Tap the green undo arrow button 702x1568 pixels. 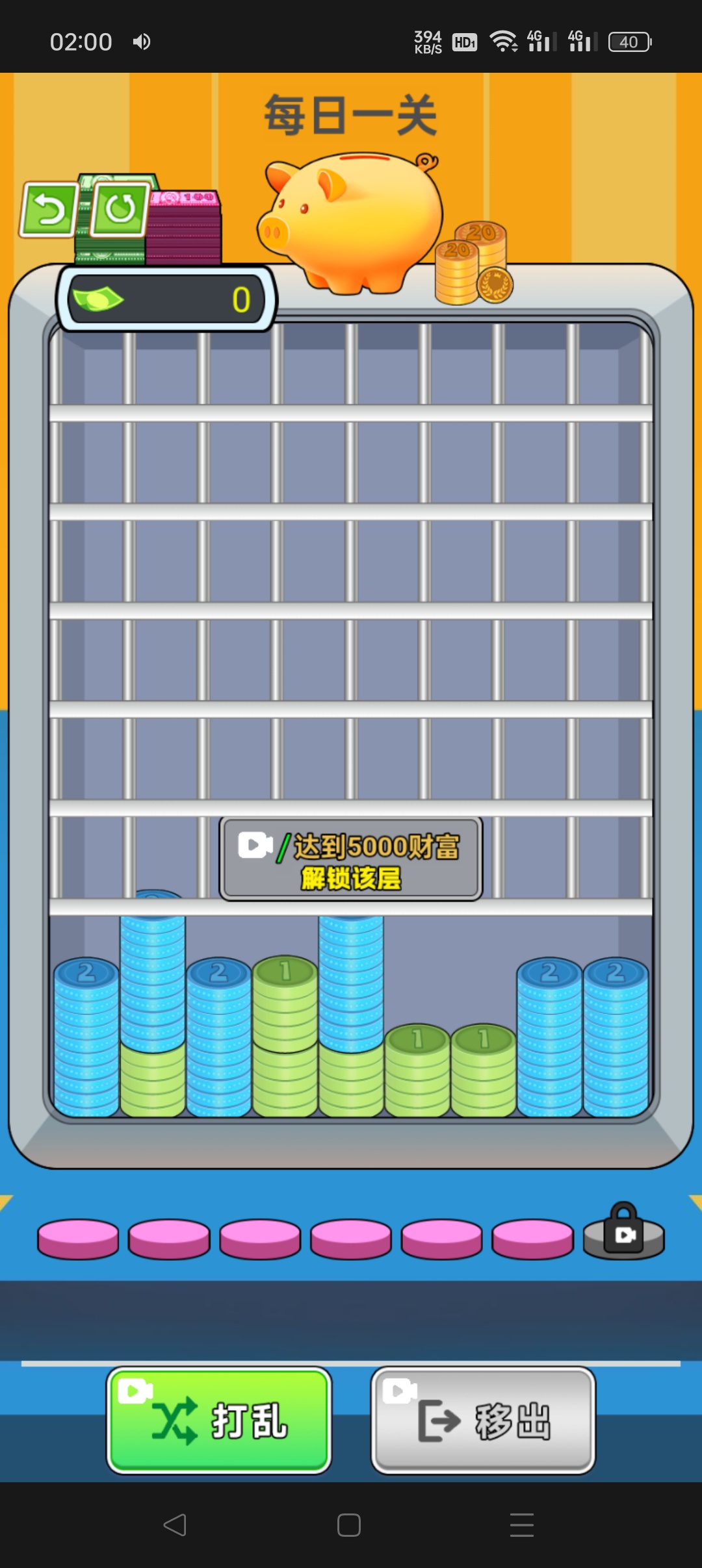[49, 209]
